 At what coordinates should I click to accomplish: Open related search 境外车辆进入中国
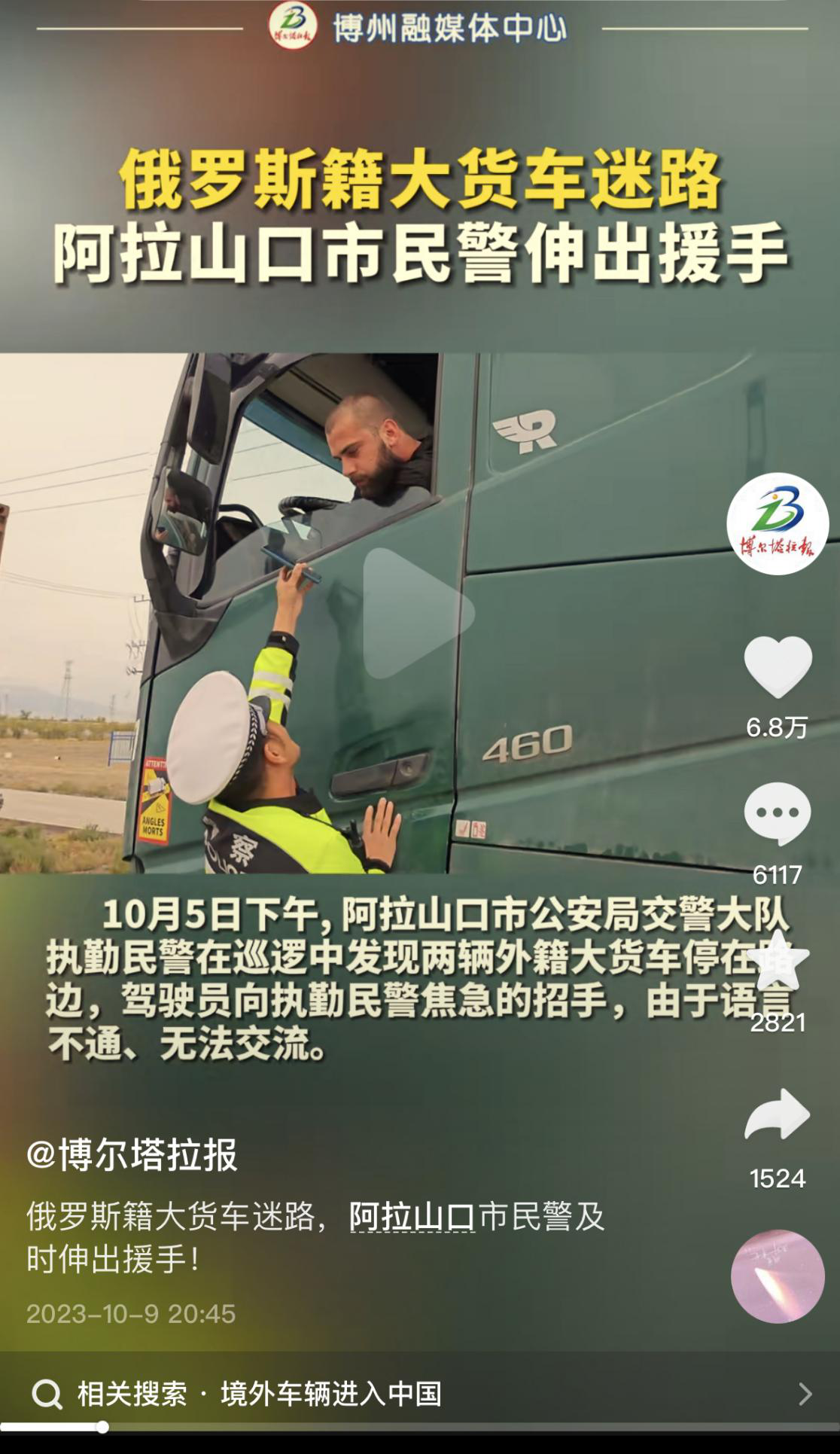coord(331,1394)
